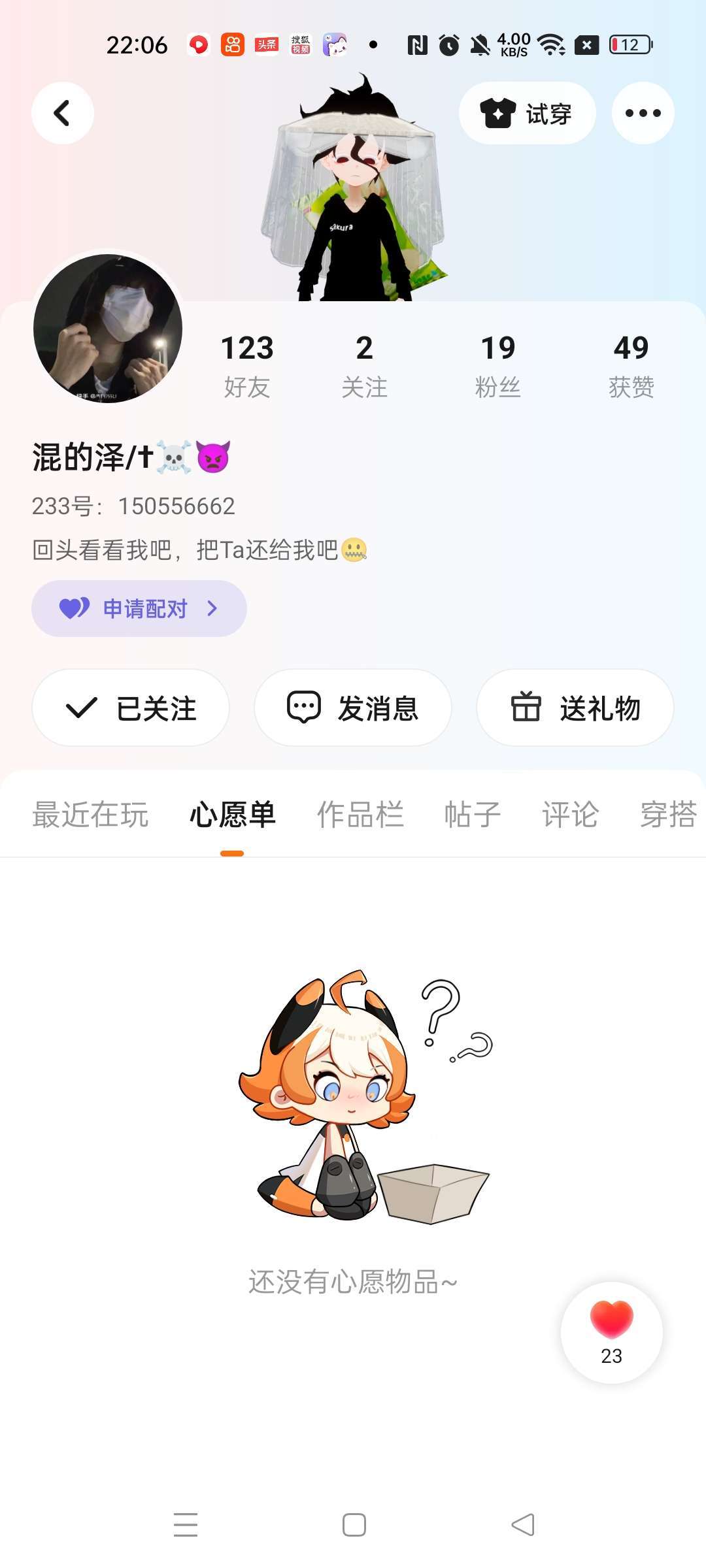Tap the 试穿 try-on button
The image size is (706, 1568).
point(527,113)
